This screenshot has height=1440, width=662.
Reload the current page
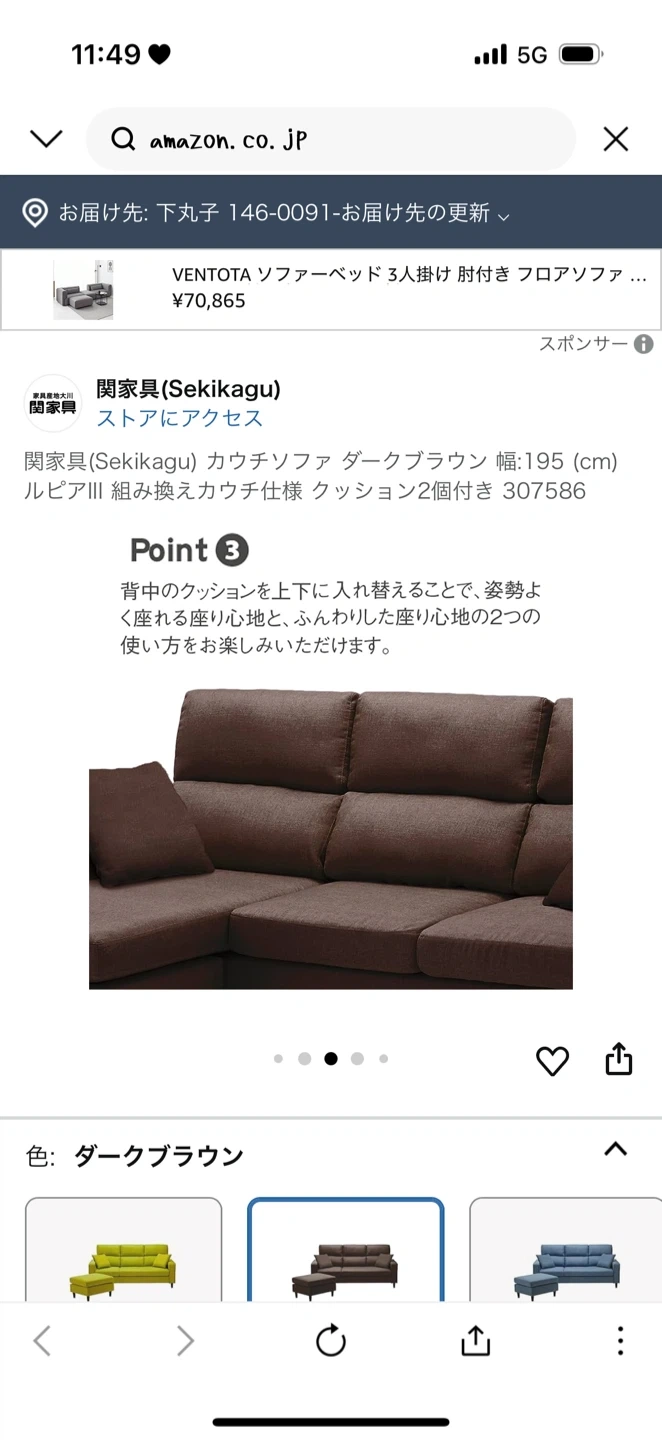pyautogui.click(x=331, y=1341)
